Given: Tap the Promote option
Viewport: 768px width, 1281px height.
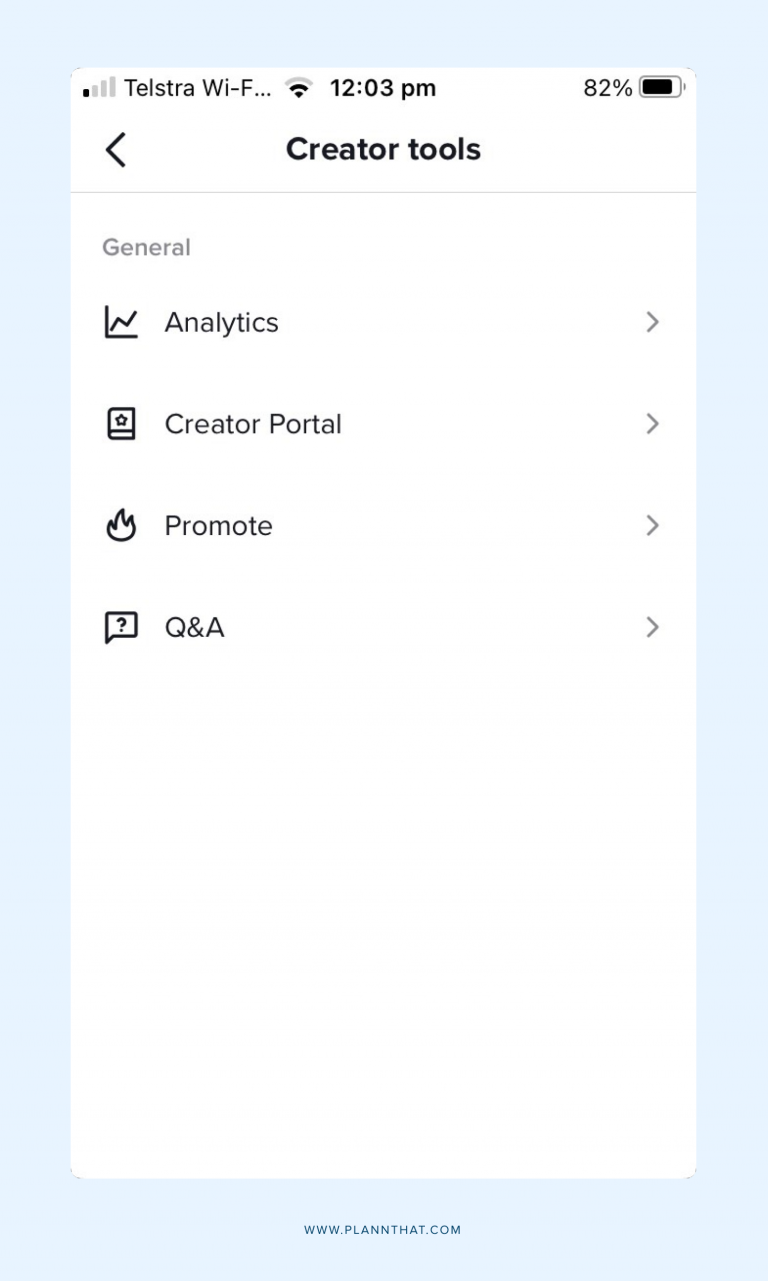Looking at the screenshot, I should 218,525.
